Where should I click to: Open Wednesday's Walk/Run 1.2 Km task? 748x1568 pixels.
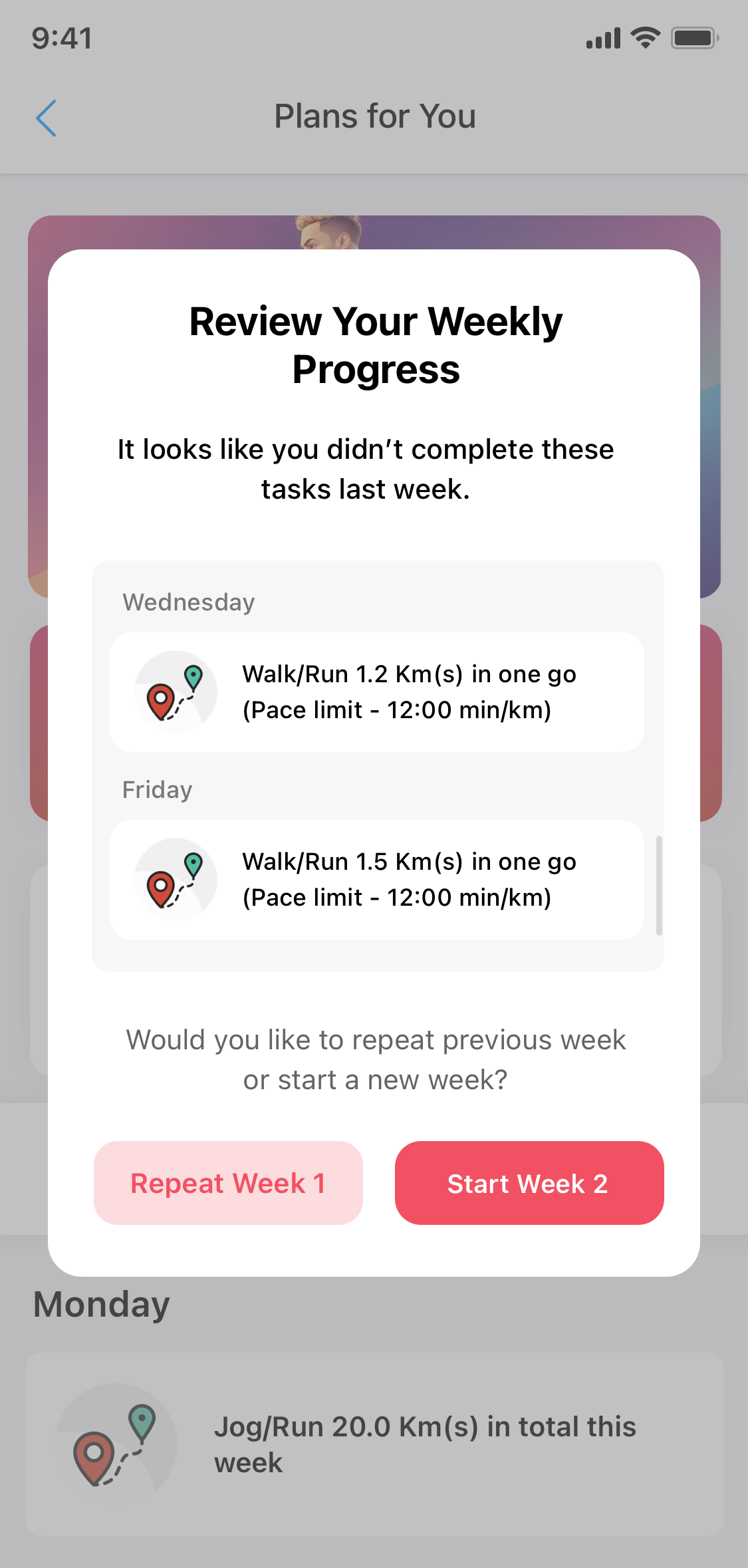coord(376,692)
